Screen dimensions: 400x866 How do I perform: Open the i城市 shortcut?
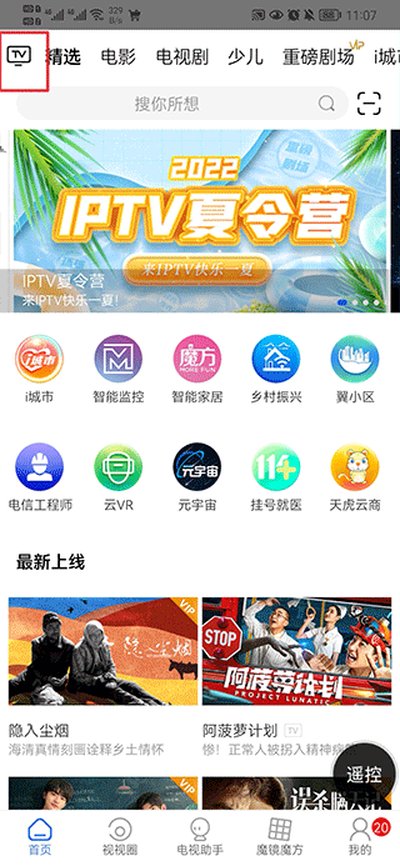coord(39,369)
